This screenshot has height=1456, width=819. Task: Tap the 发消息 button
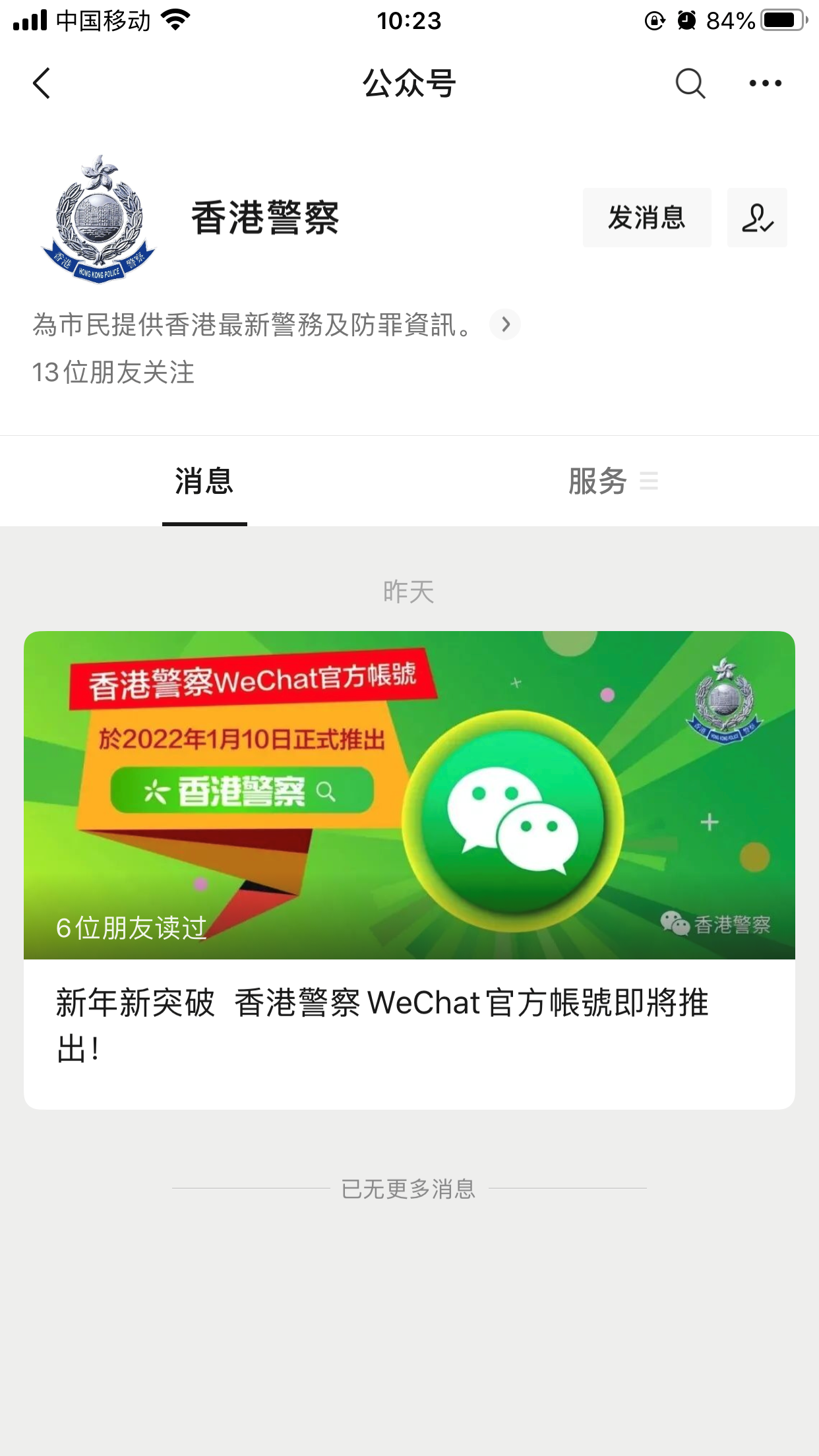click(x=646, y=218)
